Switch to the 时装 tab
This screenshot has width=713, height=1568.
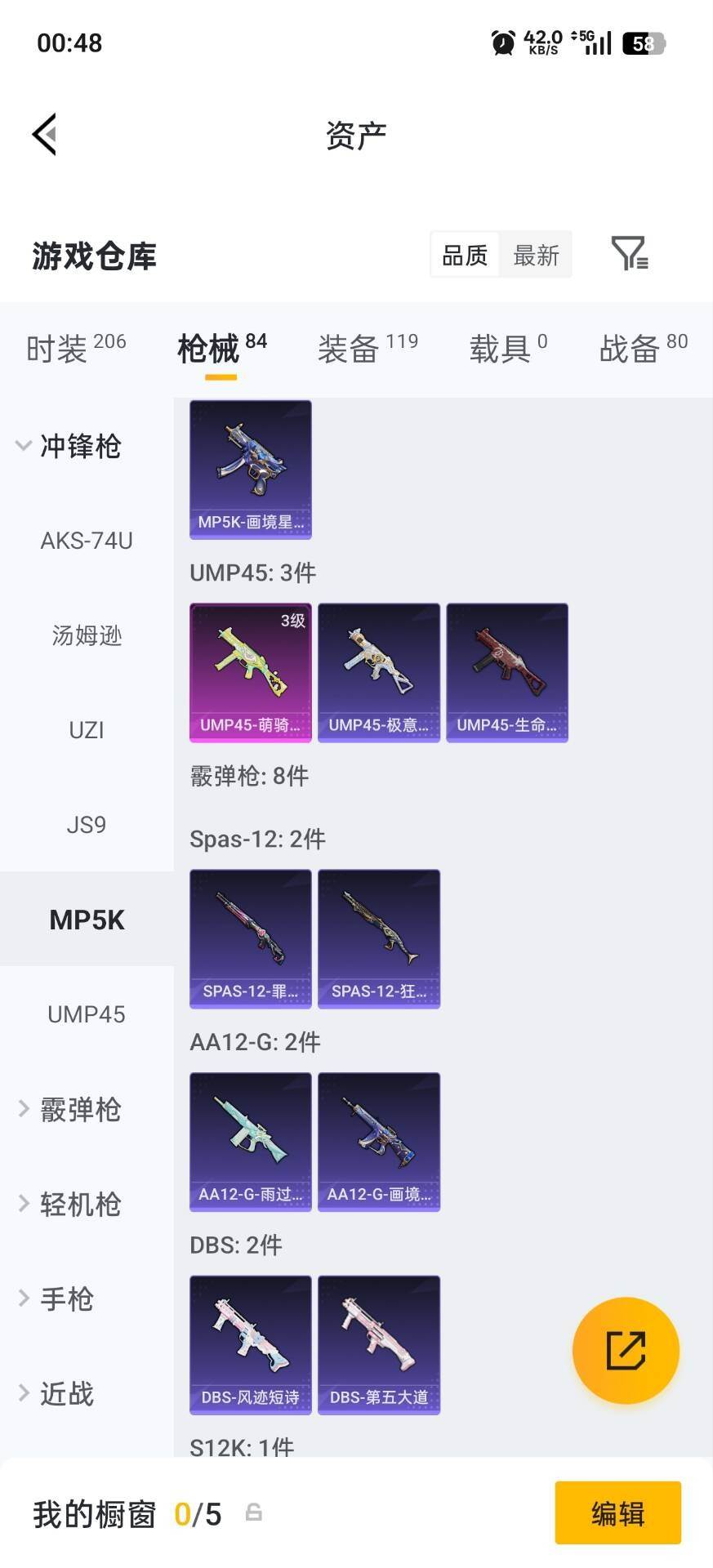tap(75, 349)
